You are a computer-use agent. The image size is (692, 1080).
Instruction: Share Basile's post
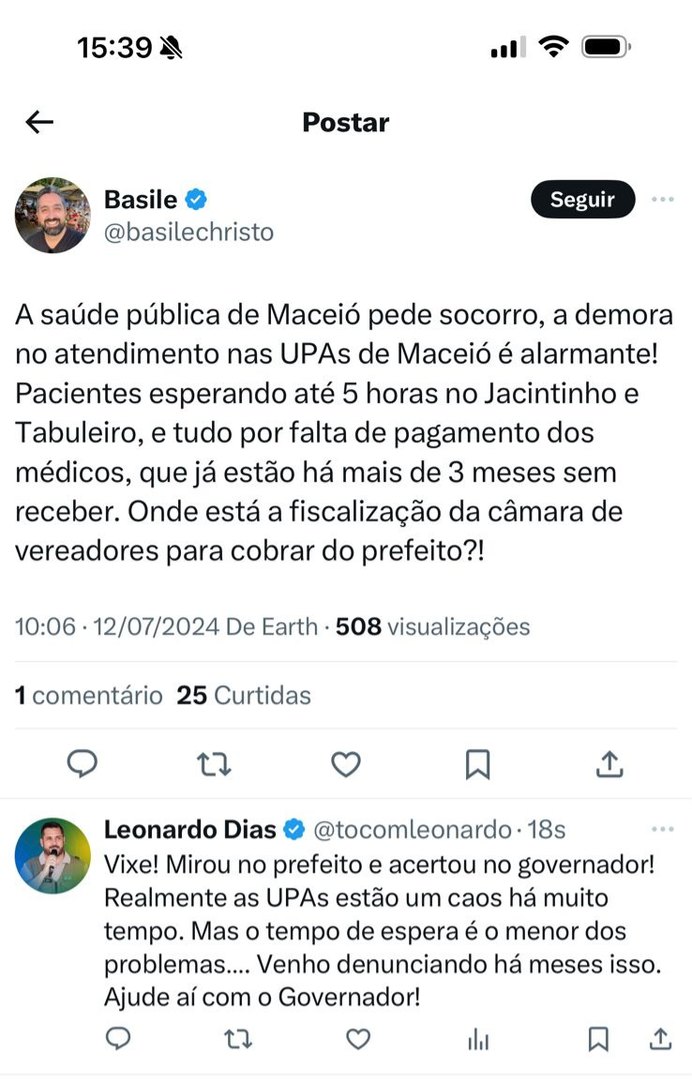609,765
